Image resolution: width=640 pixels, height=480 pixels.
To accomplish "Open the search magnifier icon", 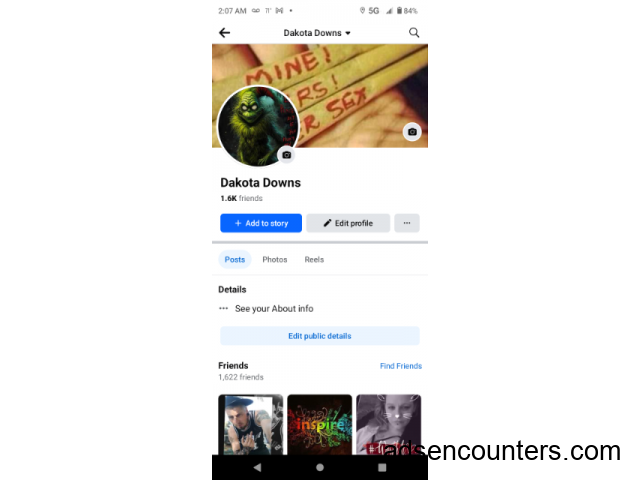I will click(414, 33).
